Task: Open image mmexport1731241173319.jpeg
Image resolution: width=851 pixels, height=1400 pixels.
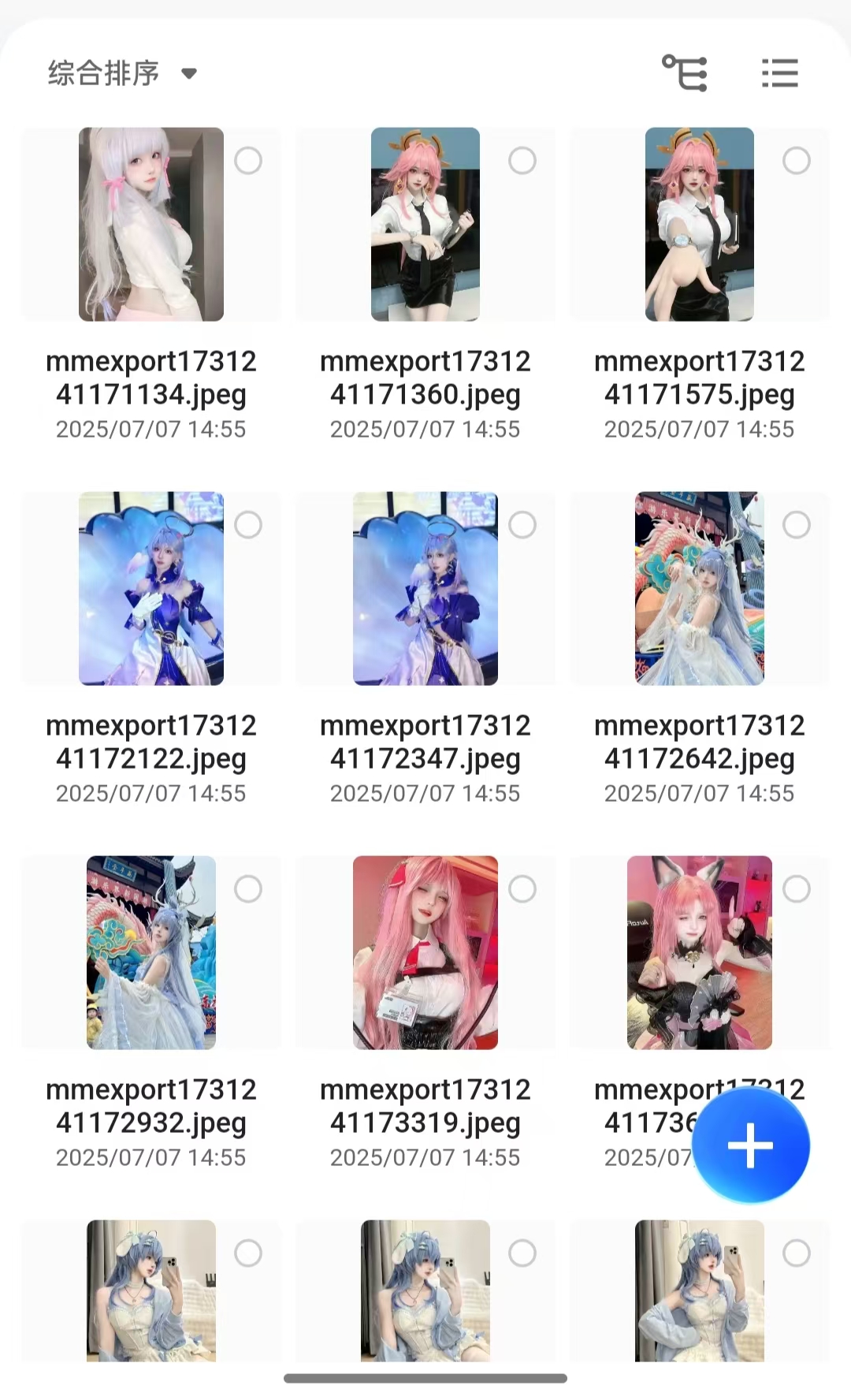Action: (425, 953)
